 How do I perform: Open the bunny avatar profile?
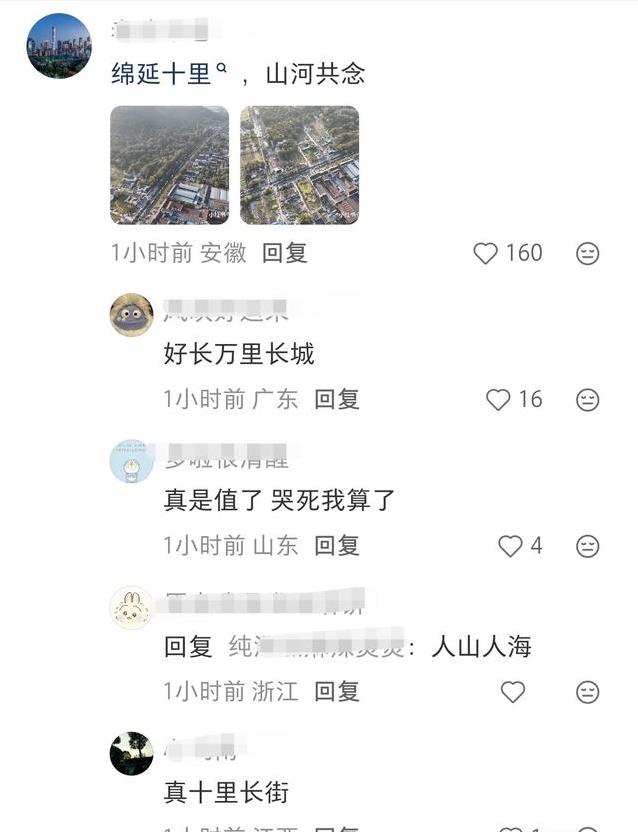click(x=131, y=607)
